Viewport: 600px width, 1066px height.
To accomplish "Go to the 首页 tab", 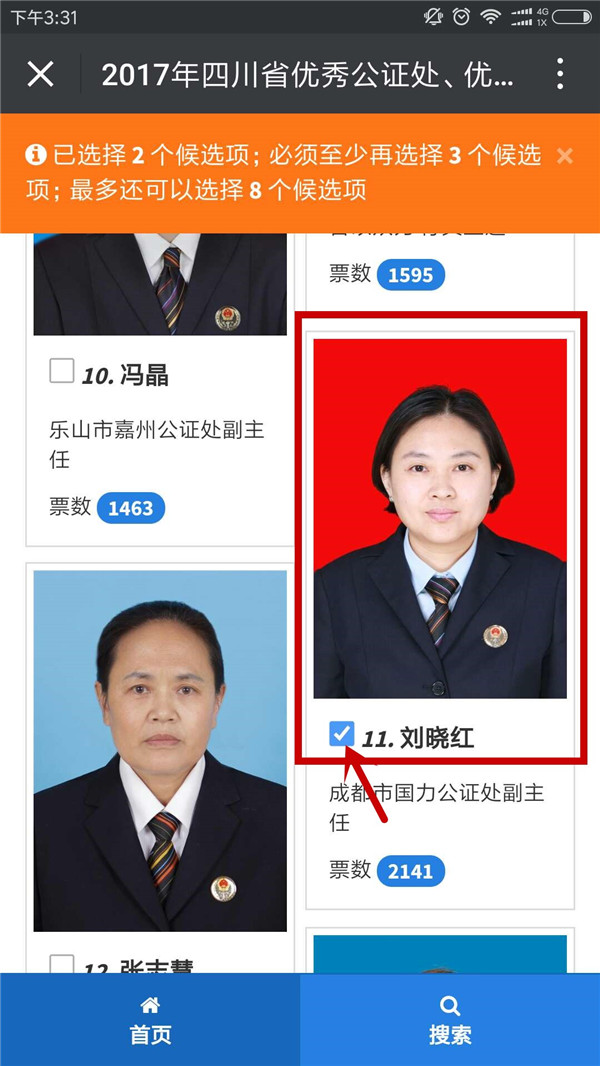I will (x=150, y=1019).
